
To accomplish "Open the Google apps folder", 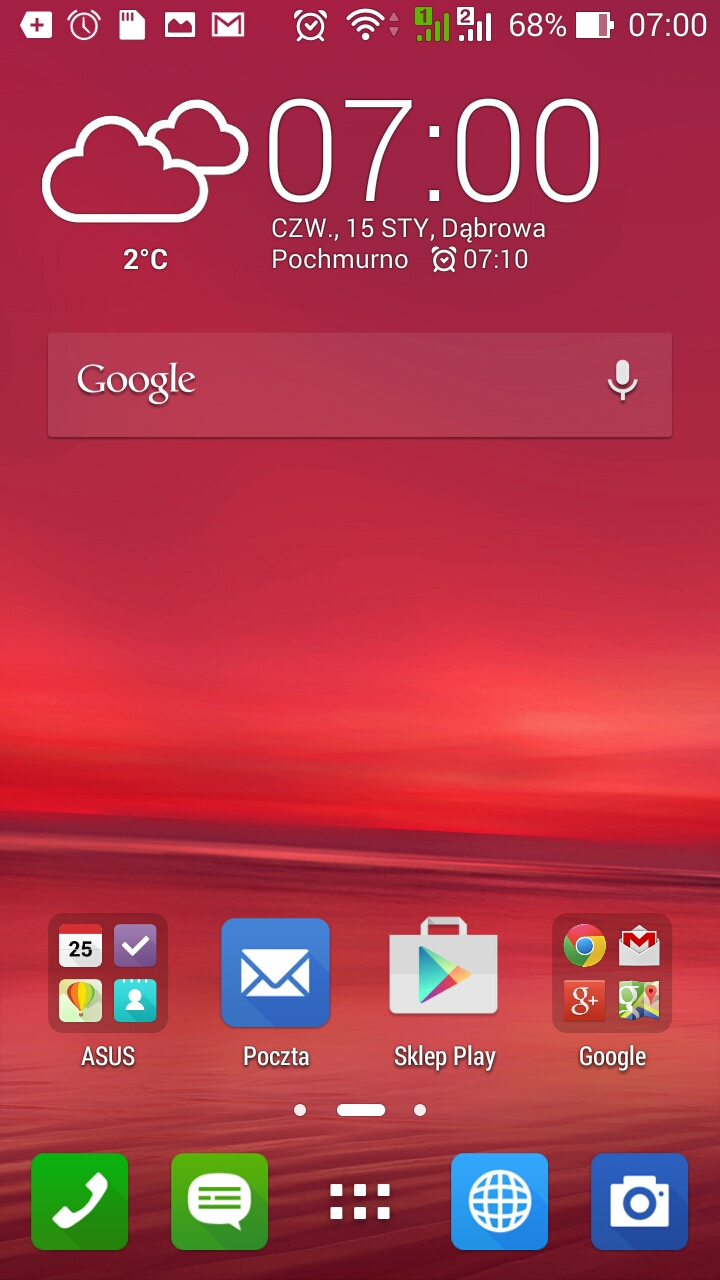I will pos(611,973).
